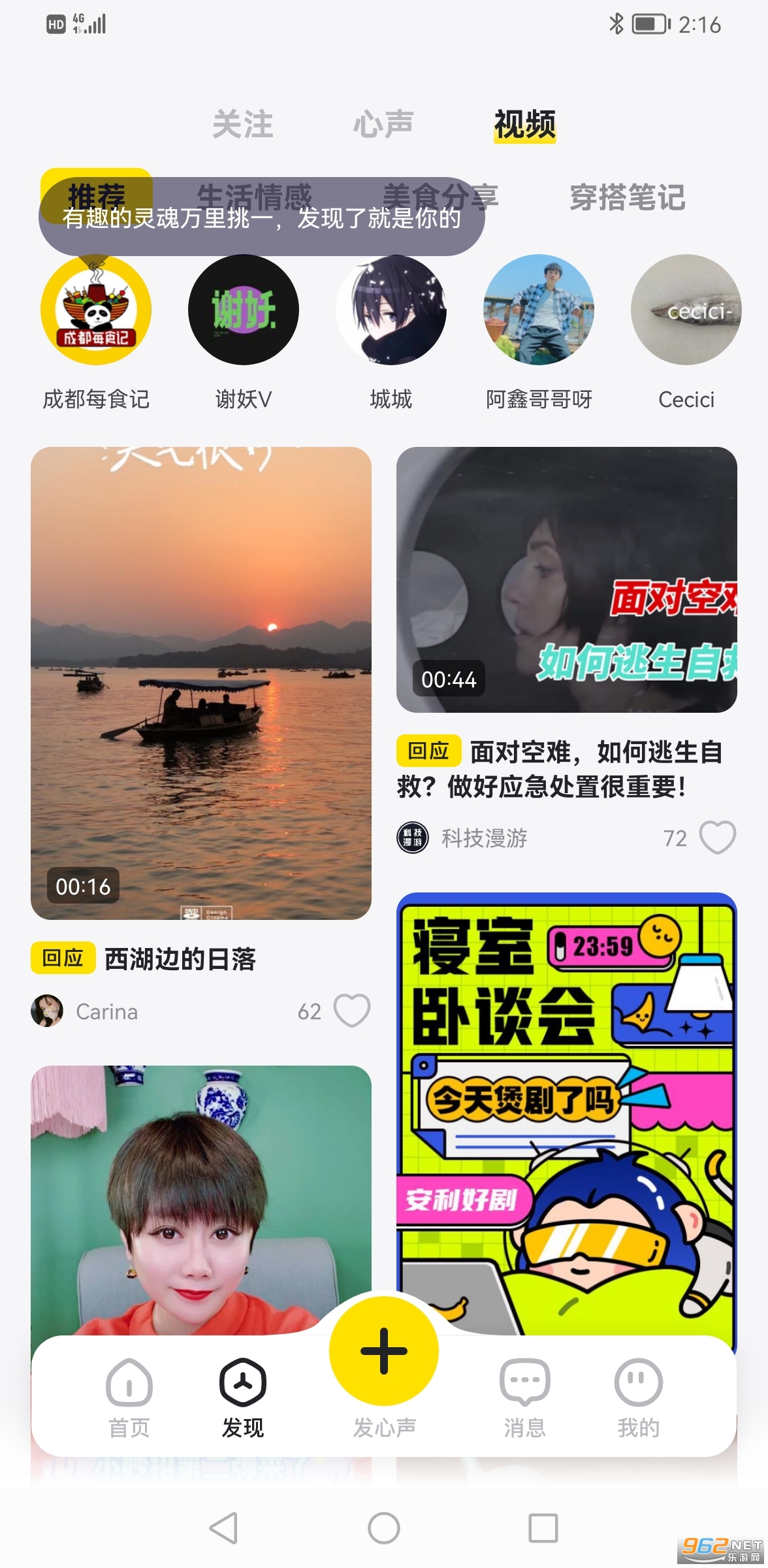Like the 西湖边的日落 post by Carina
This screenshot has width=768, height=1568.
tap(352, 1011)
